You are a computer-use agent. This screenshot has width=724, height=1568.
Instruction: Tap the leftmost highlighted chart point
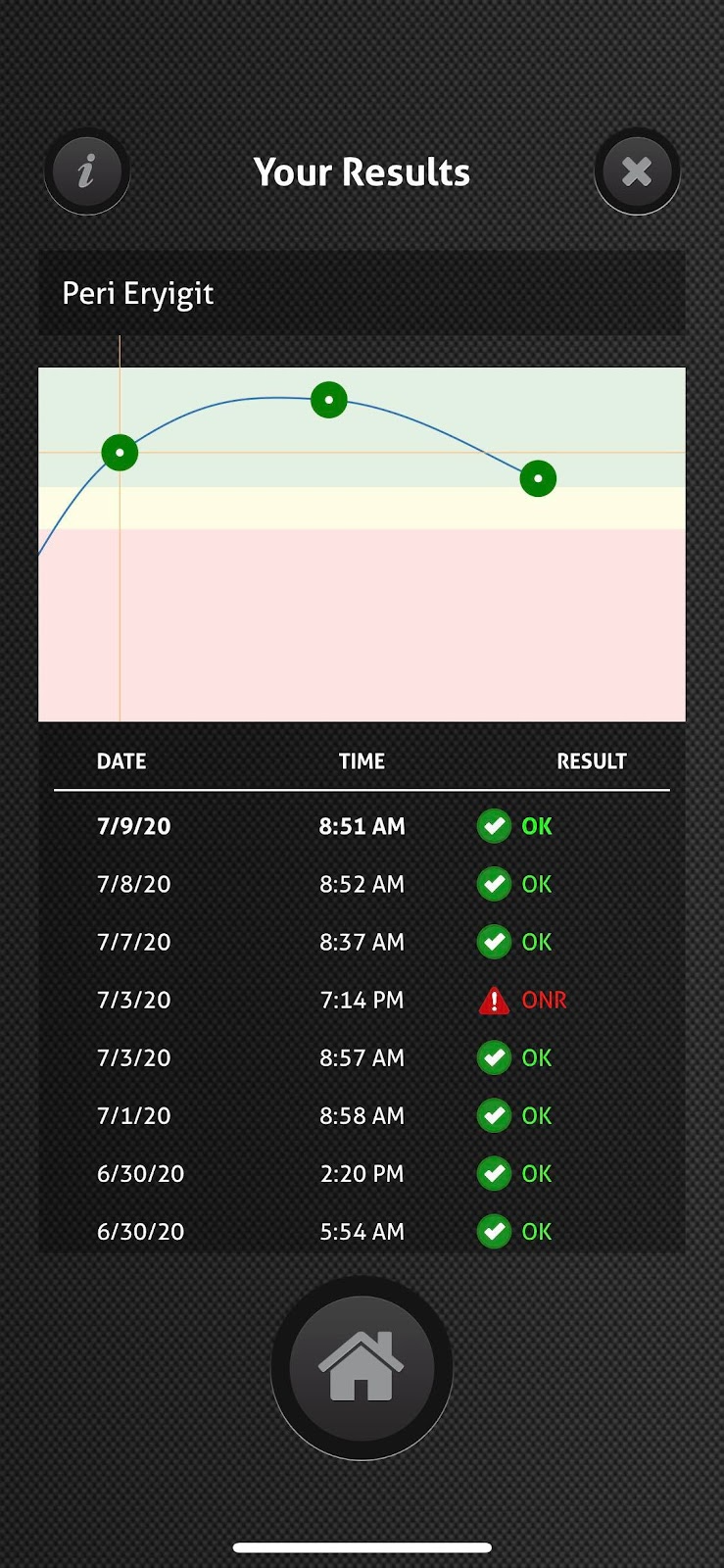120,453
